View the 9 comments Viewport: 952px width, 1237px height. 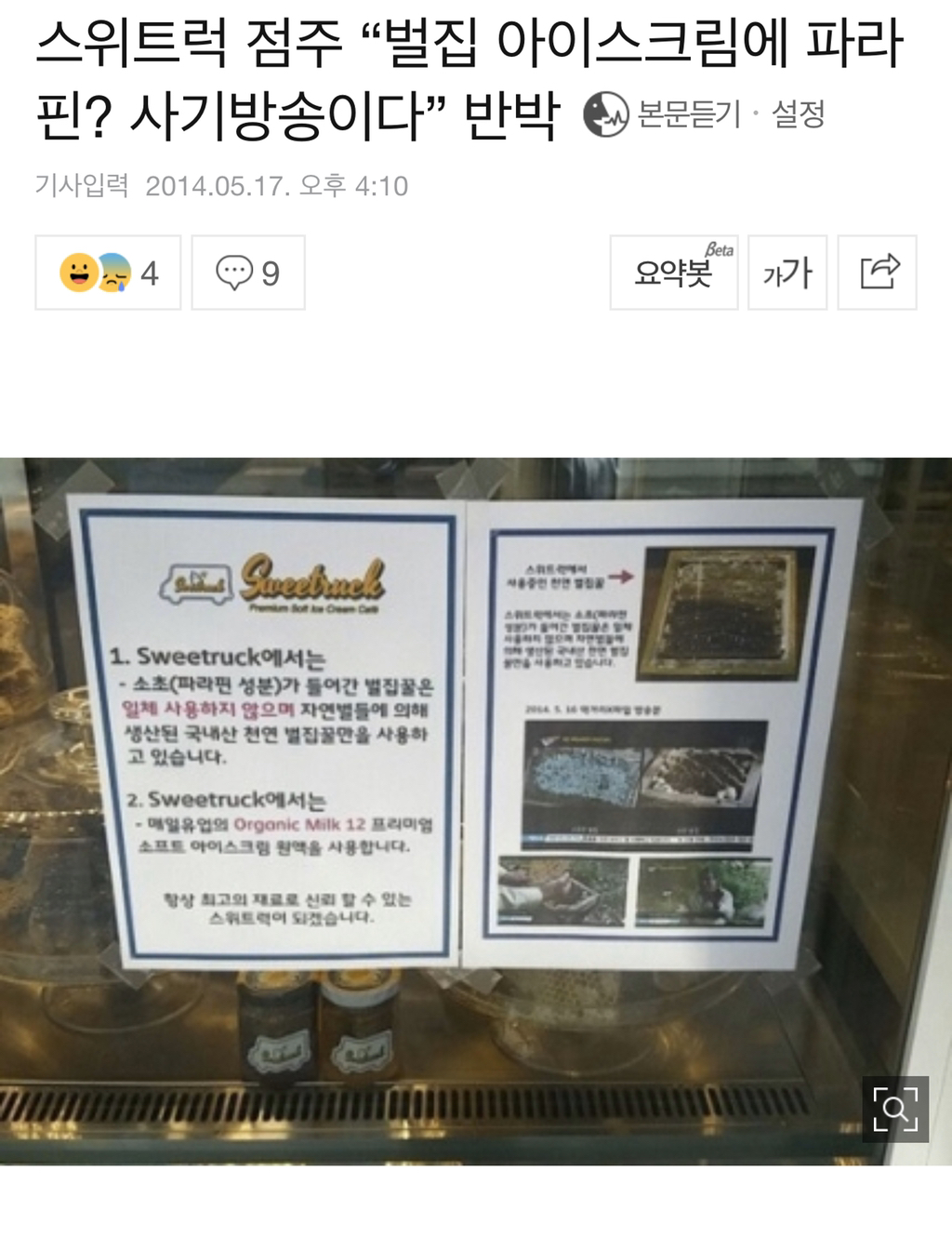248,273
